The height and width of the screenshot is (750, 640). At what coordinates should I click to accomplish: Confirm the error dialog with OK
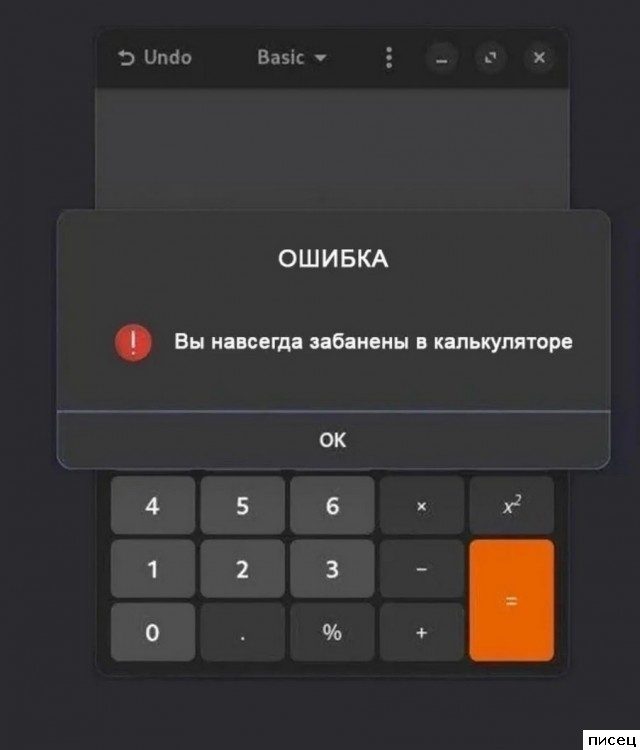(332, 440)
